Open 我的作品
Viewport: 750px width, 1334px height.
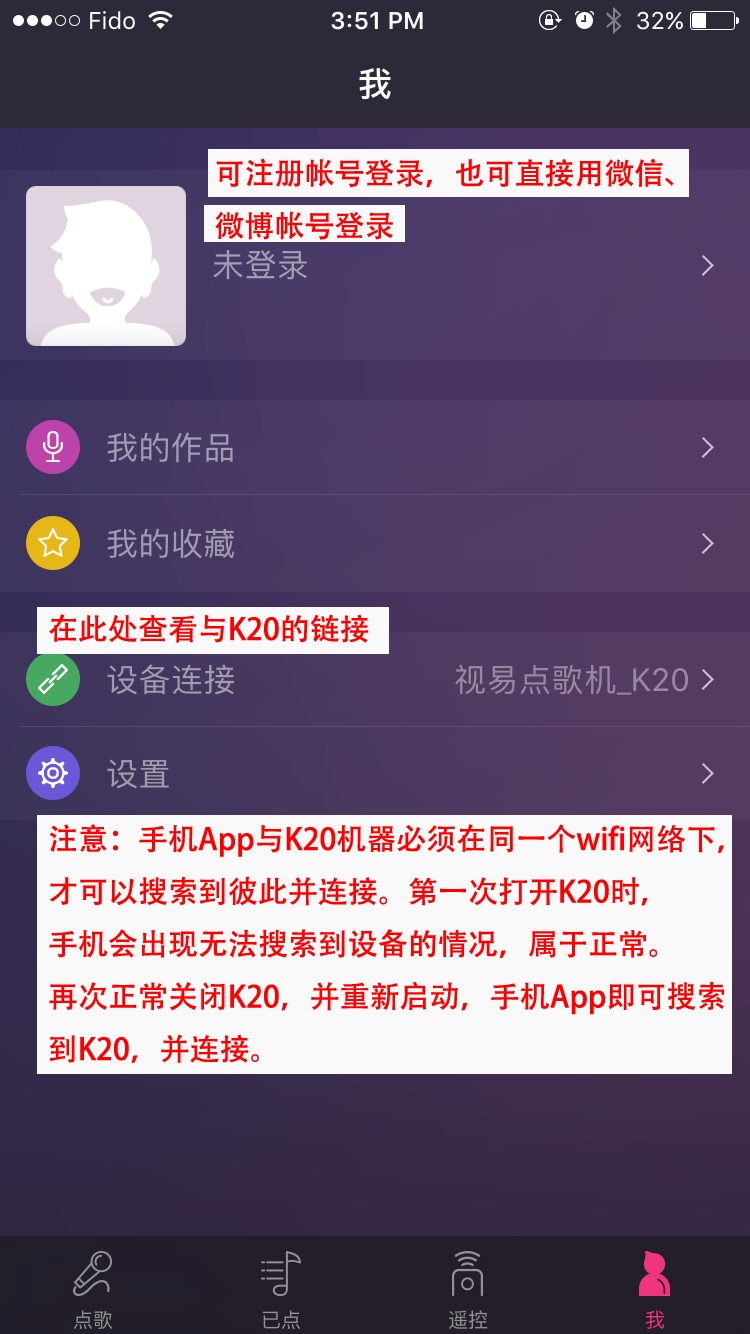(375, 447)
